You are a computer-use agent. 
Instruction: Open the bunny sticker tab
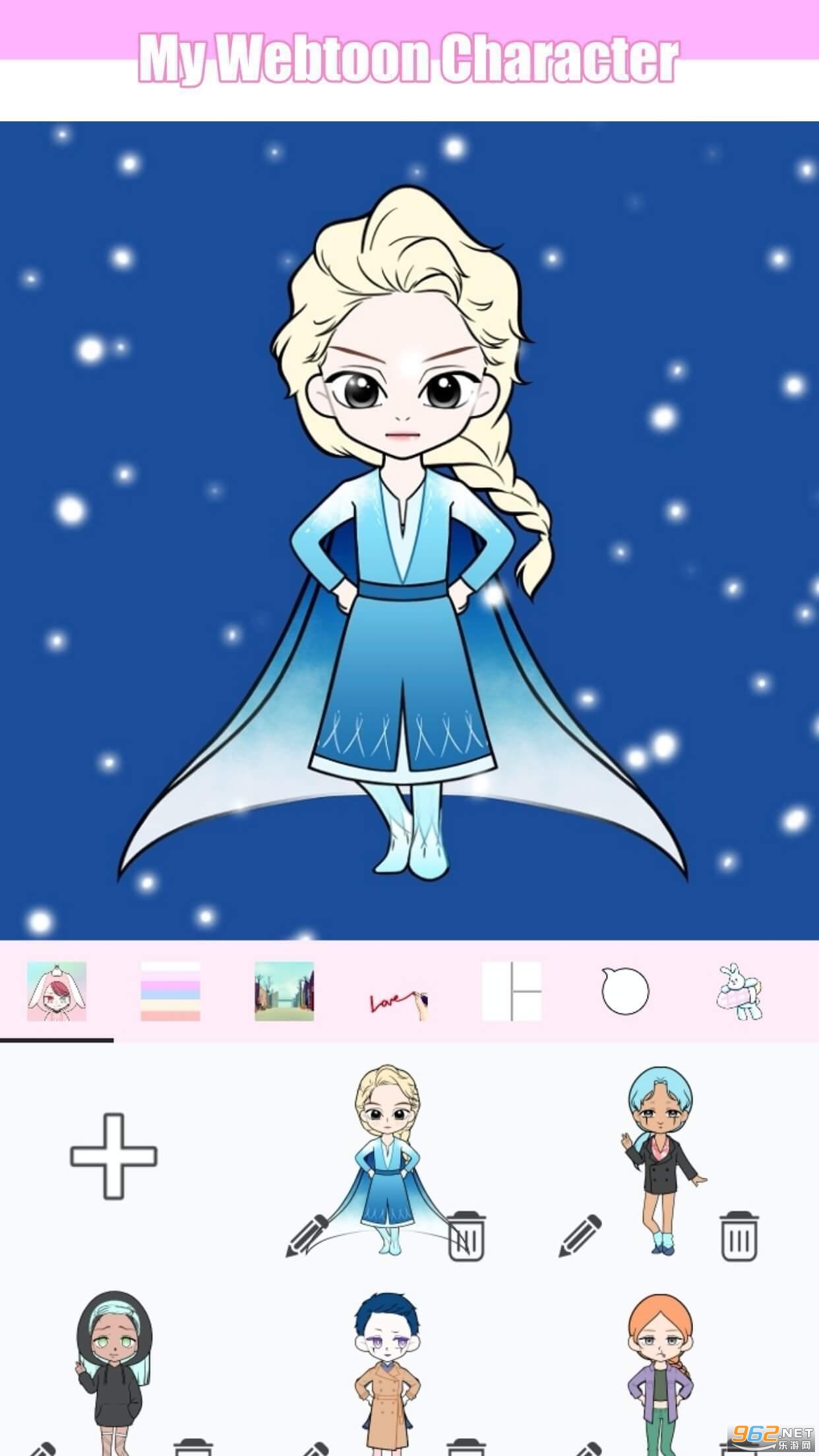tap(739, 991)
